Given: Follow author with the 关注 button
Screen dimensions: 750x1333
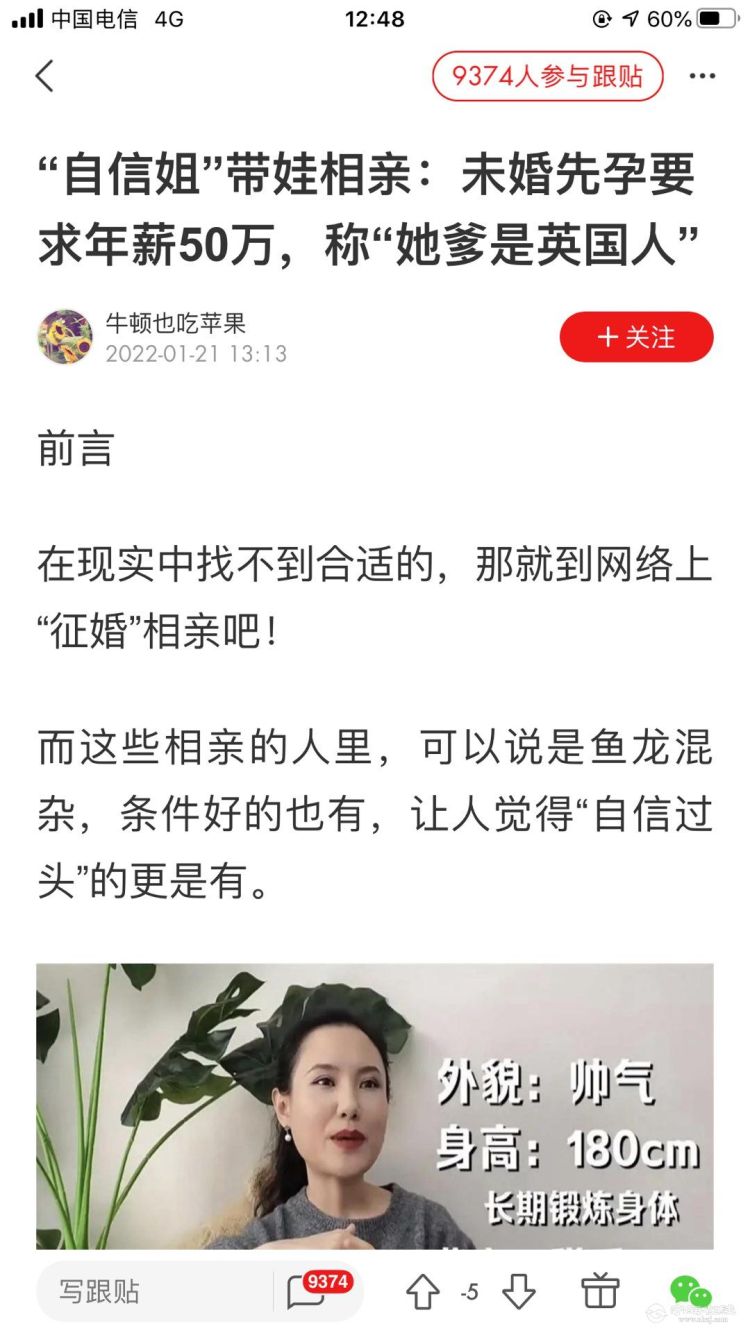Looking at the screenshot, I should (636, 337).
